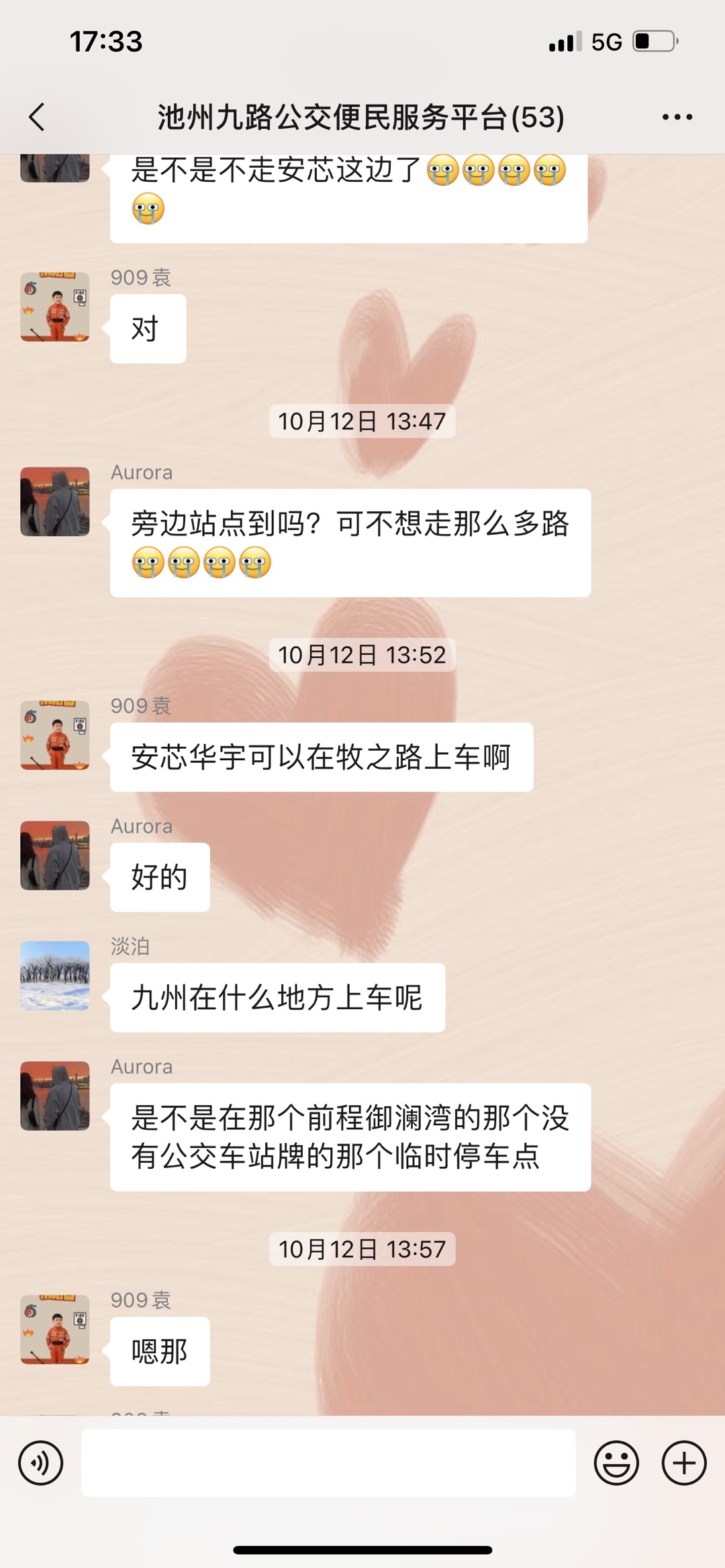The image size is (725, 1568).
Task: Open Aurora's avatar beside 前程御澜湾 message
Action: (55, 1096)
